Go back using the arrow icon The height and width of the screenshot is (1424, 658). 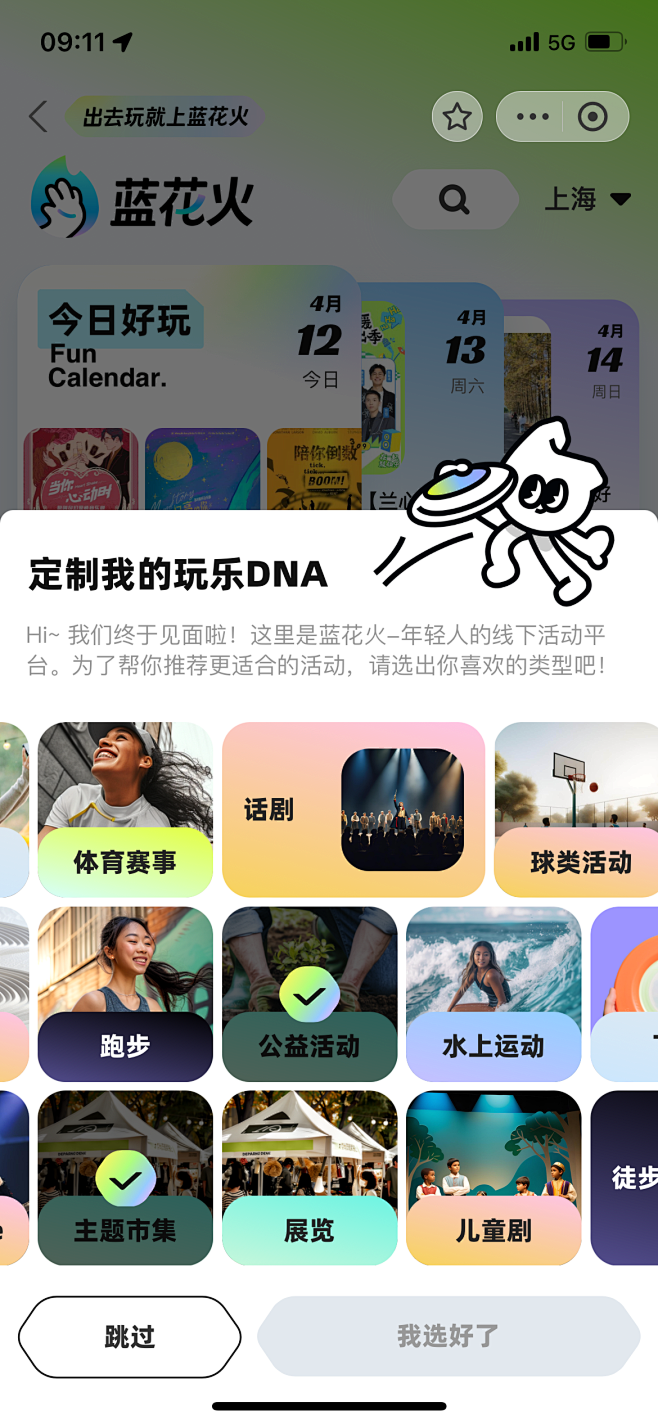click(38, 117)
